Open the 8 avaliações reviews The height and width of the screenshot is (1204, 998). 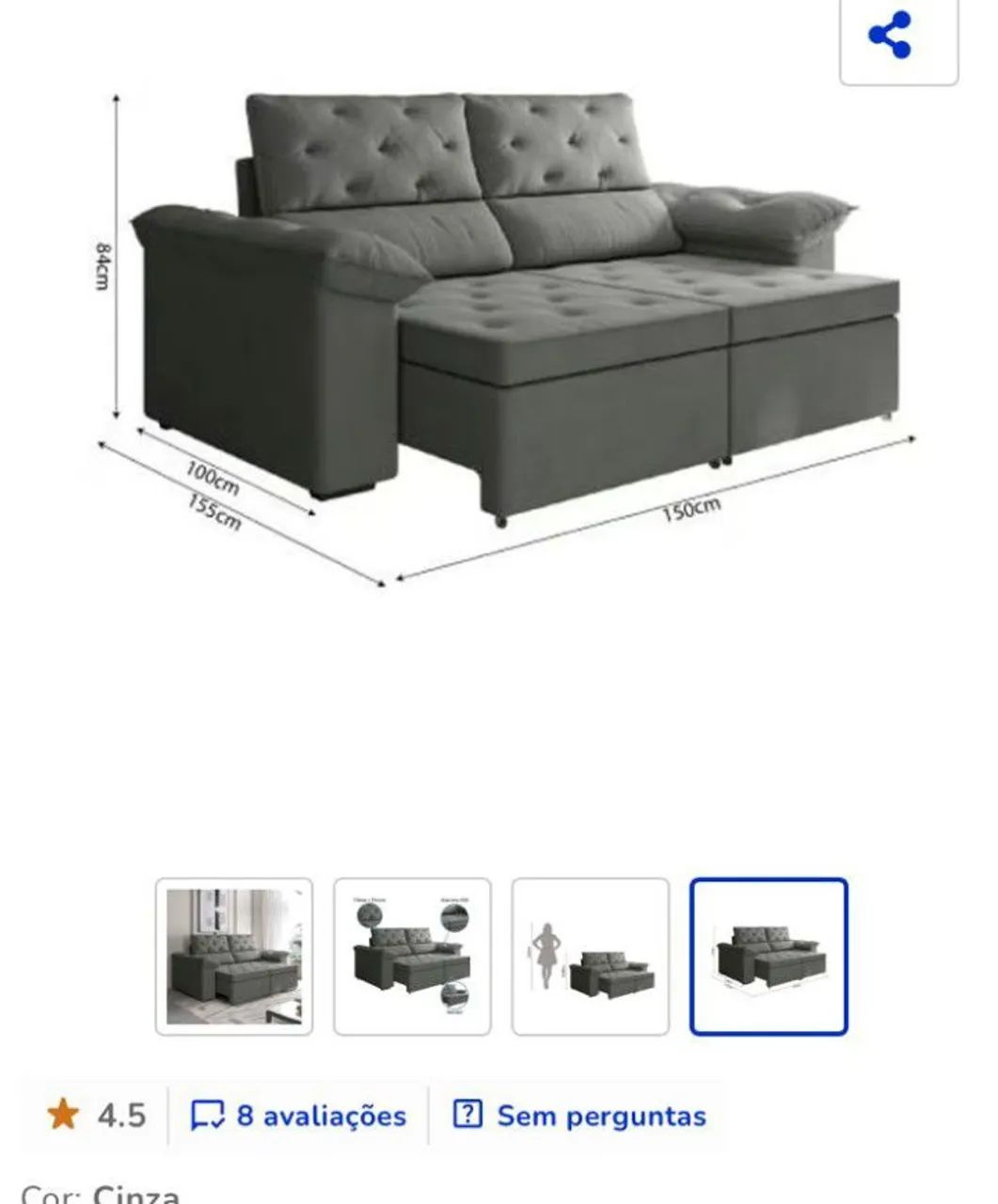click(299, 1116)
